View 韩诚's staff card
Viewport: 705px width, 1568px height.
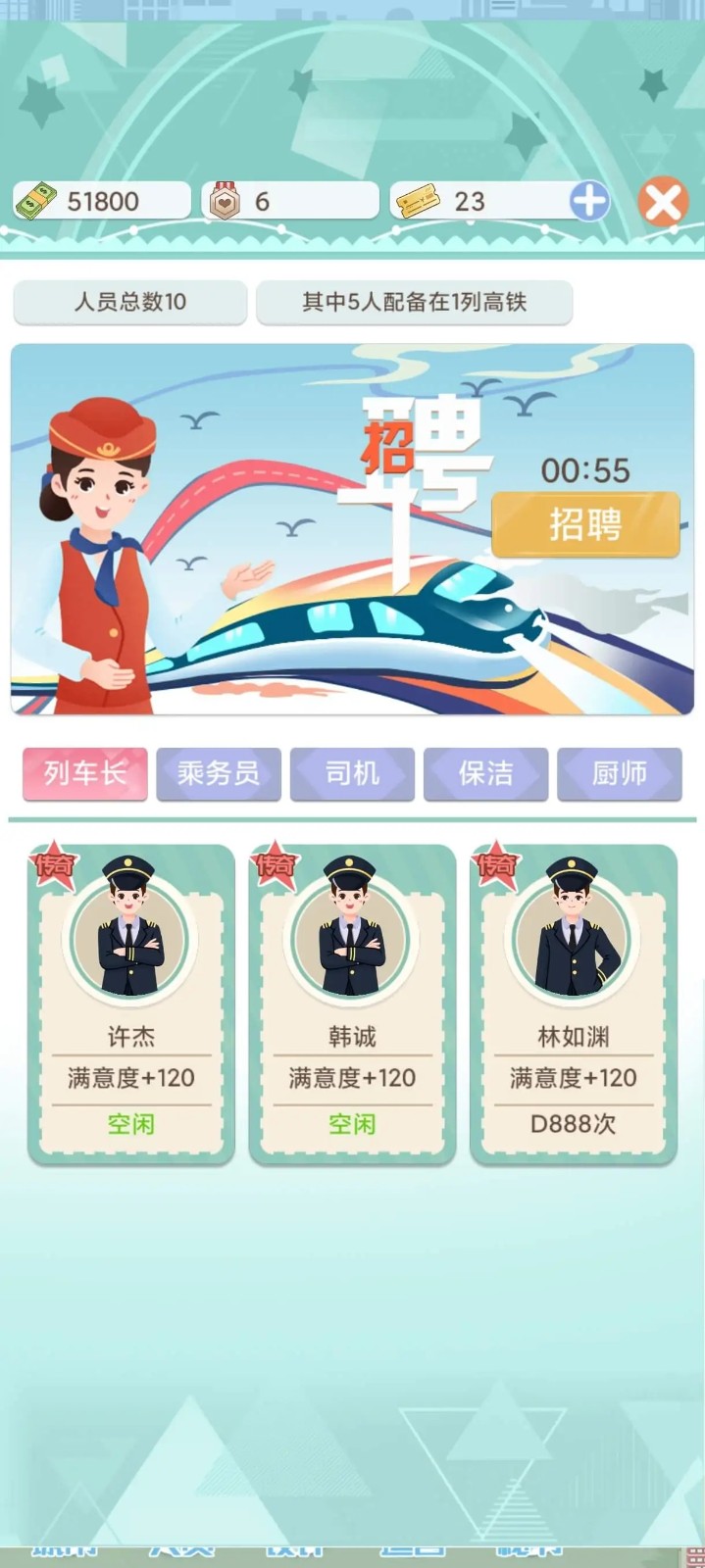click(352, 1004)
